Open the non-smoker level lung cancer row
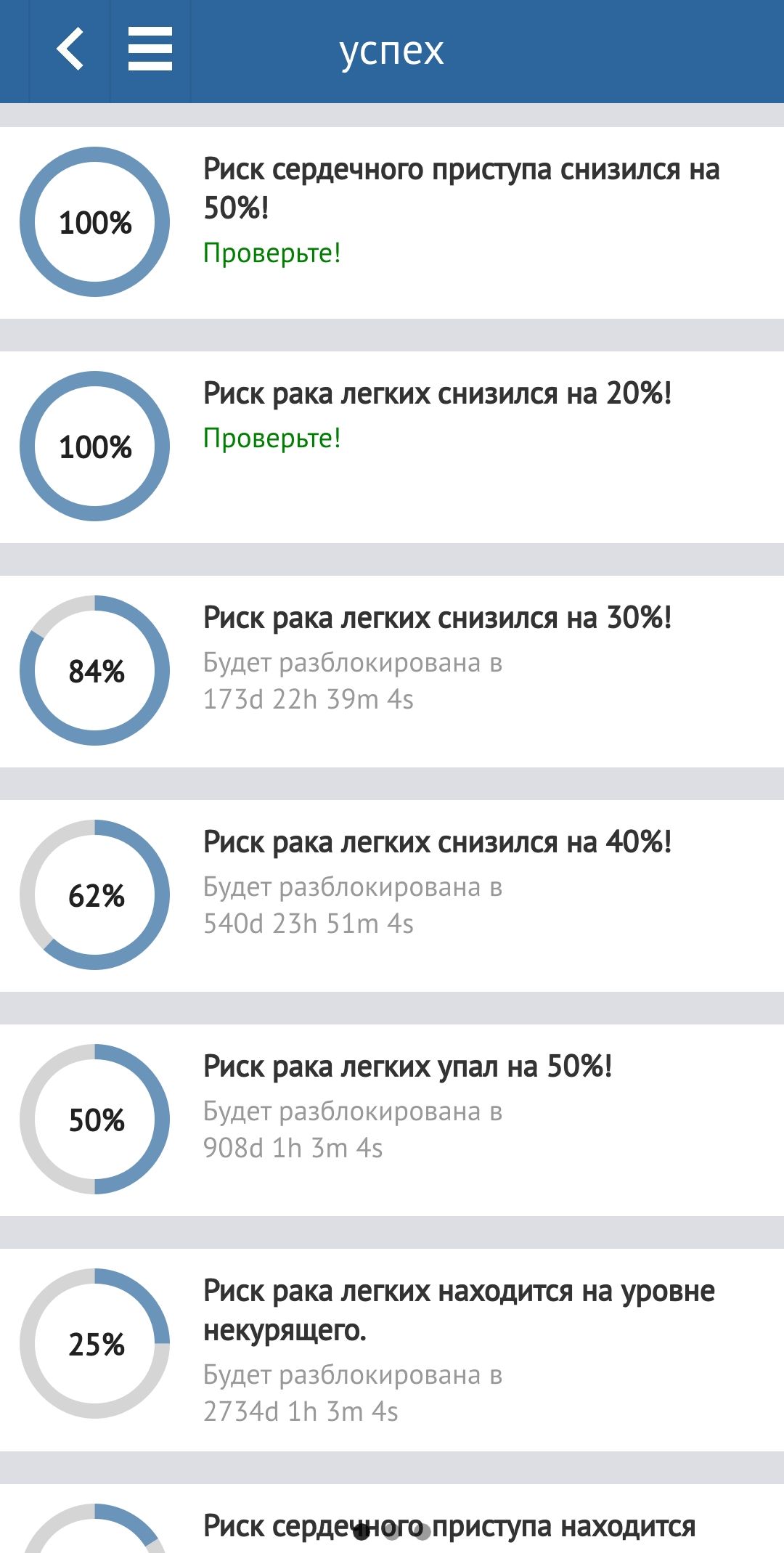The height and width of the screenshot is (1553, 784). 392,1350
